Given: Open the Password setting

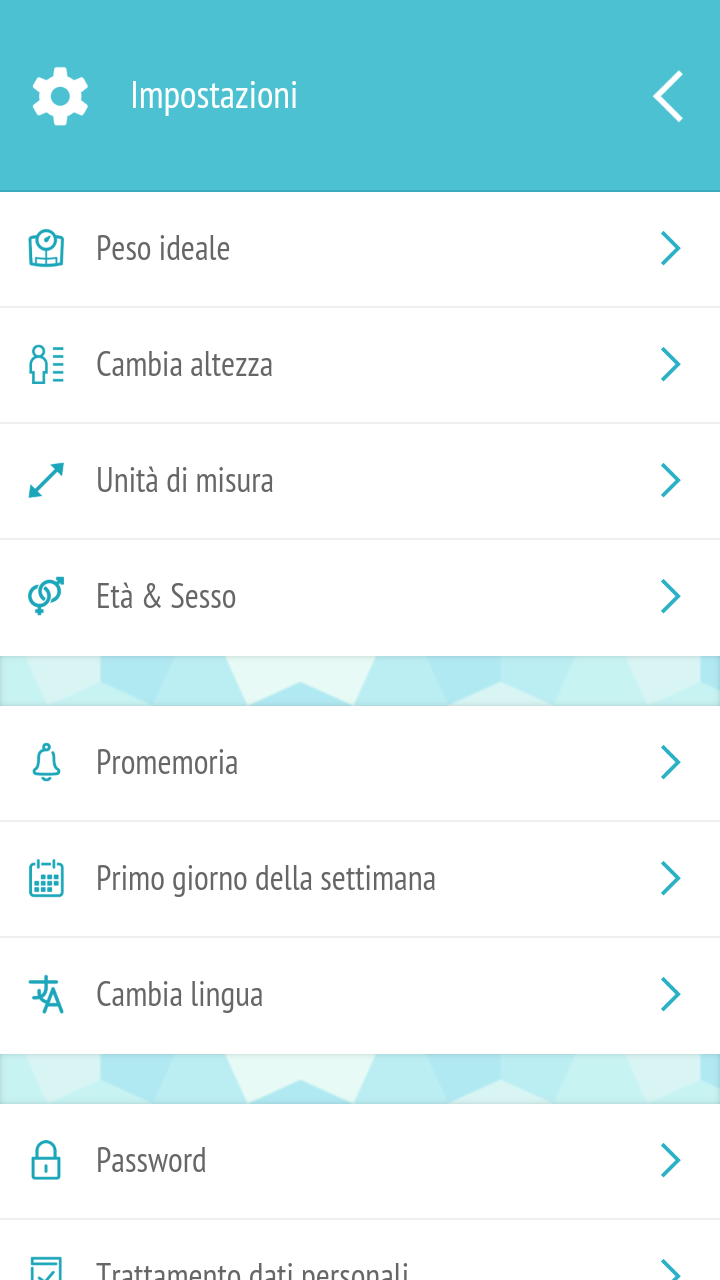Looking at the screenshot, I should tap(360, 1161).
